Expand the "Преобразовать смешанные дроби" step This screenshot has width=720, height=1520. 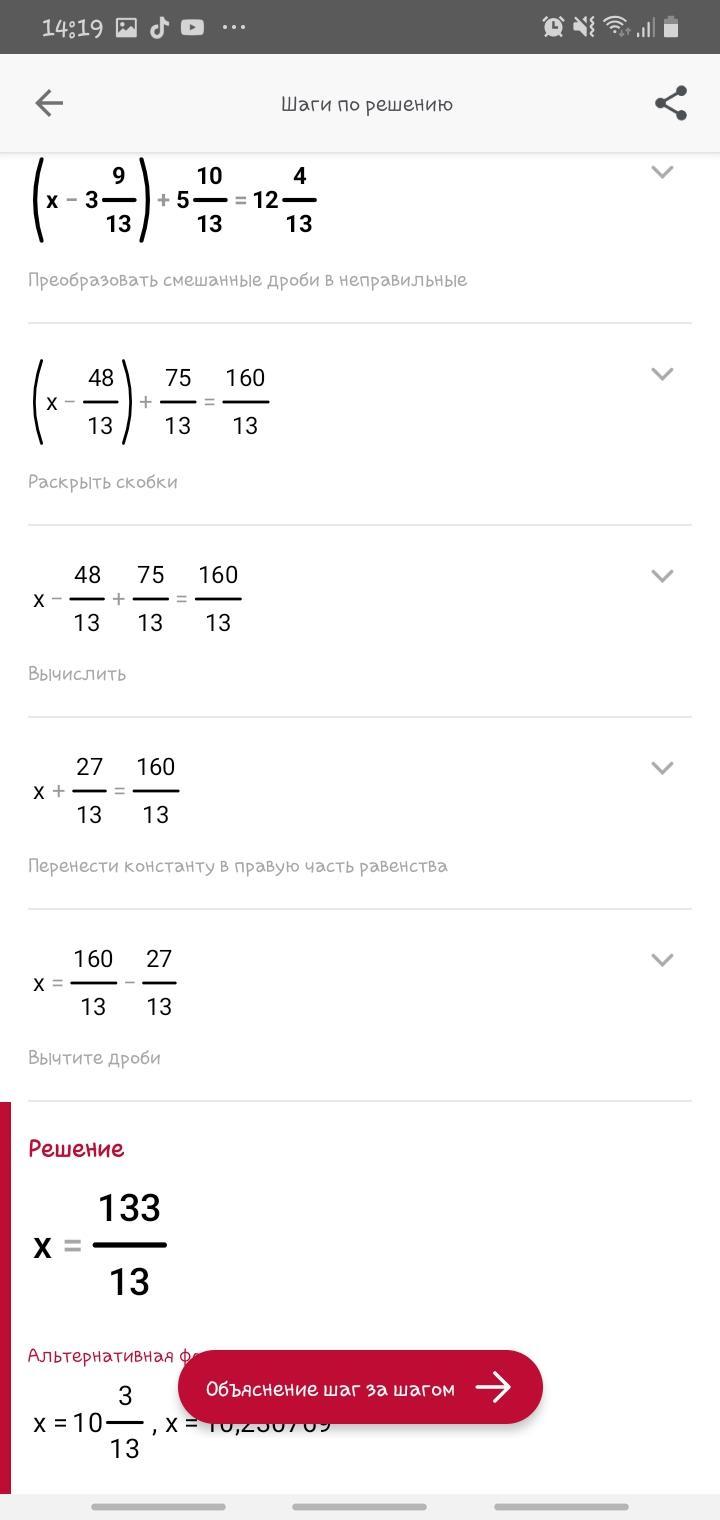[662, 172]
